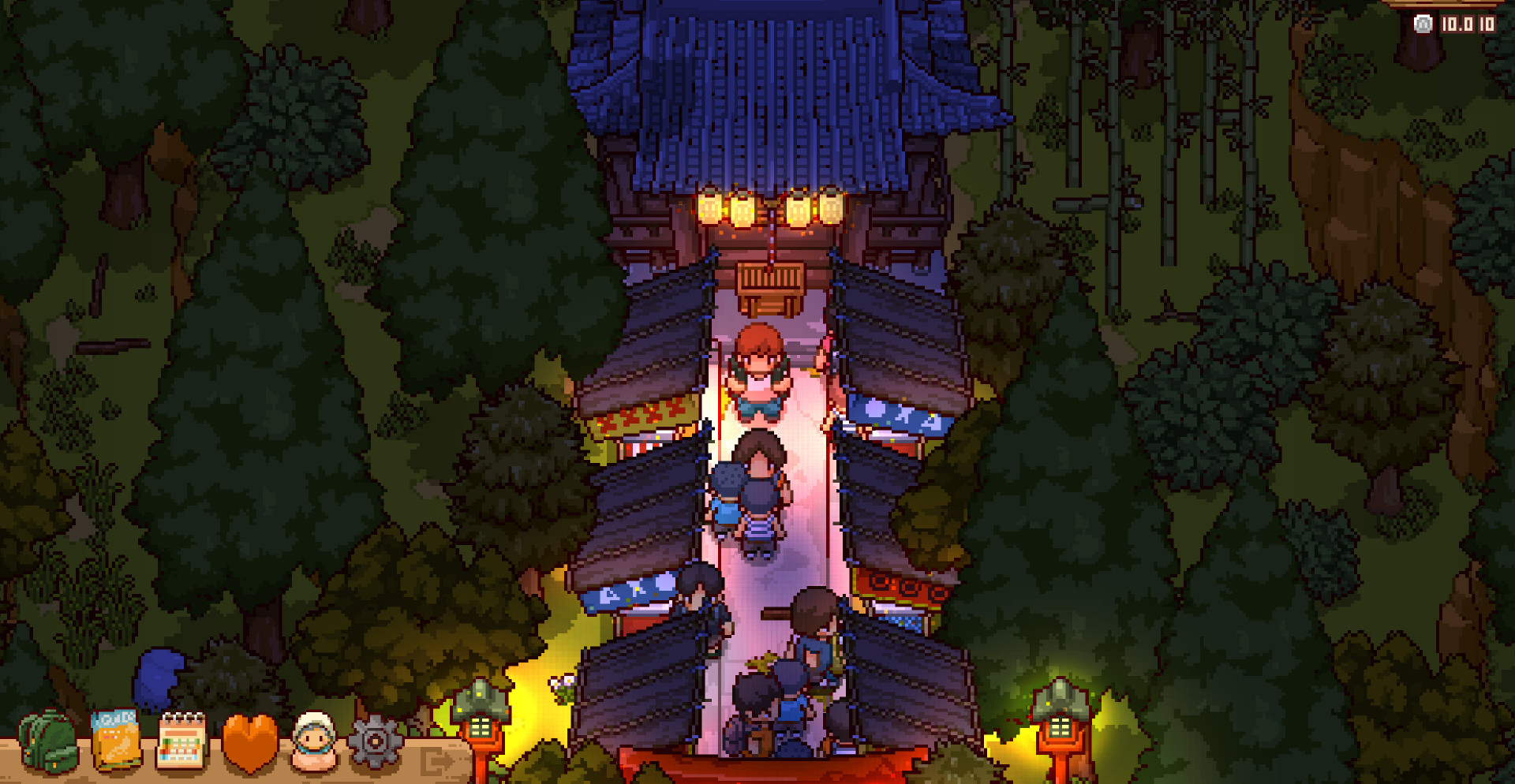Open settings with the gear icon

375,741
